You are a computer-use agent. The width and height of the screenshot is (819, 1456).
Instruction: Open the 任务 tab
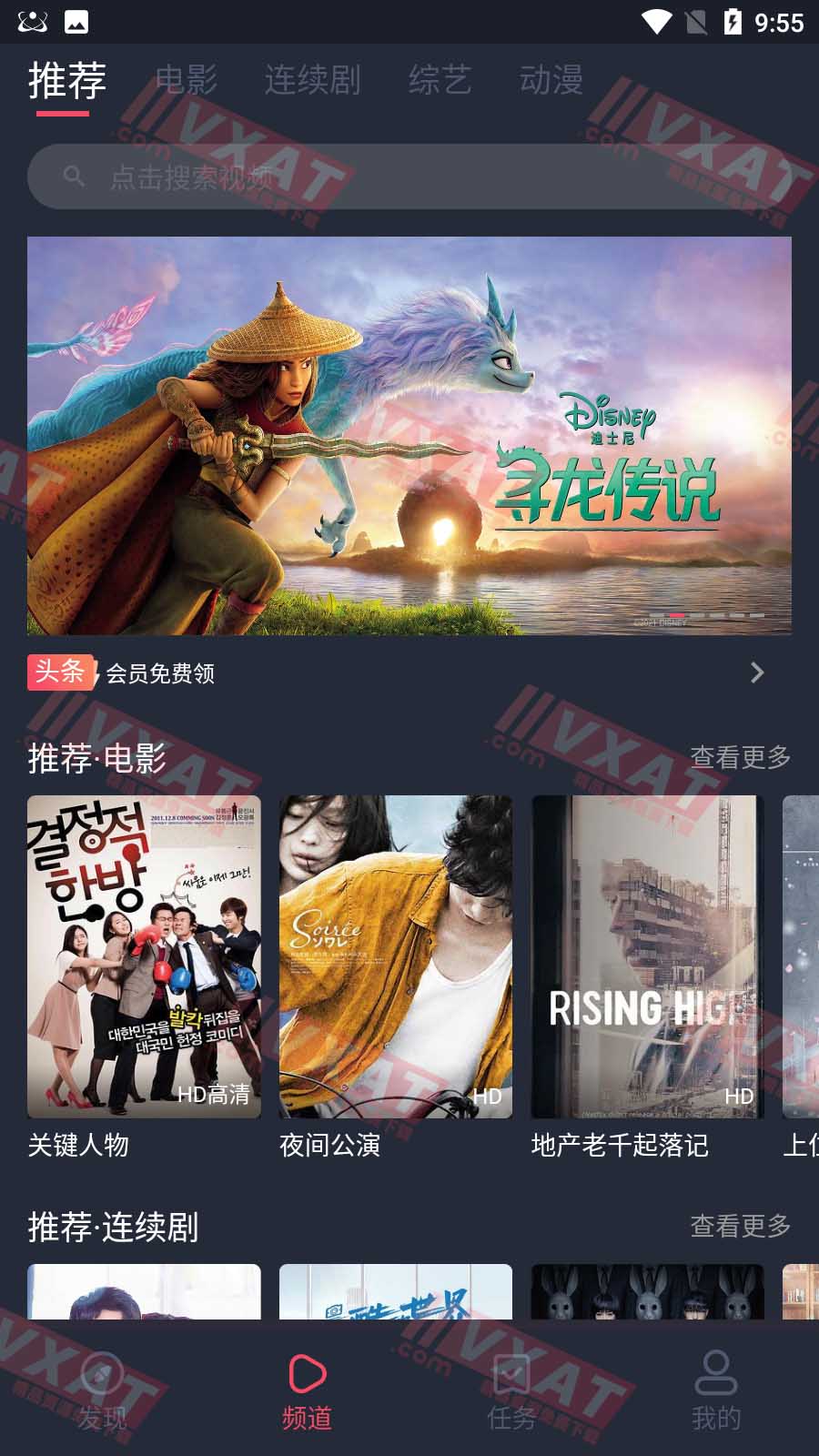tap(511, 1394)
